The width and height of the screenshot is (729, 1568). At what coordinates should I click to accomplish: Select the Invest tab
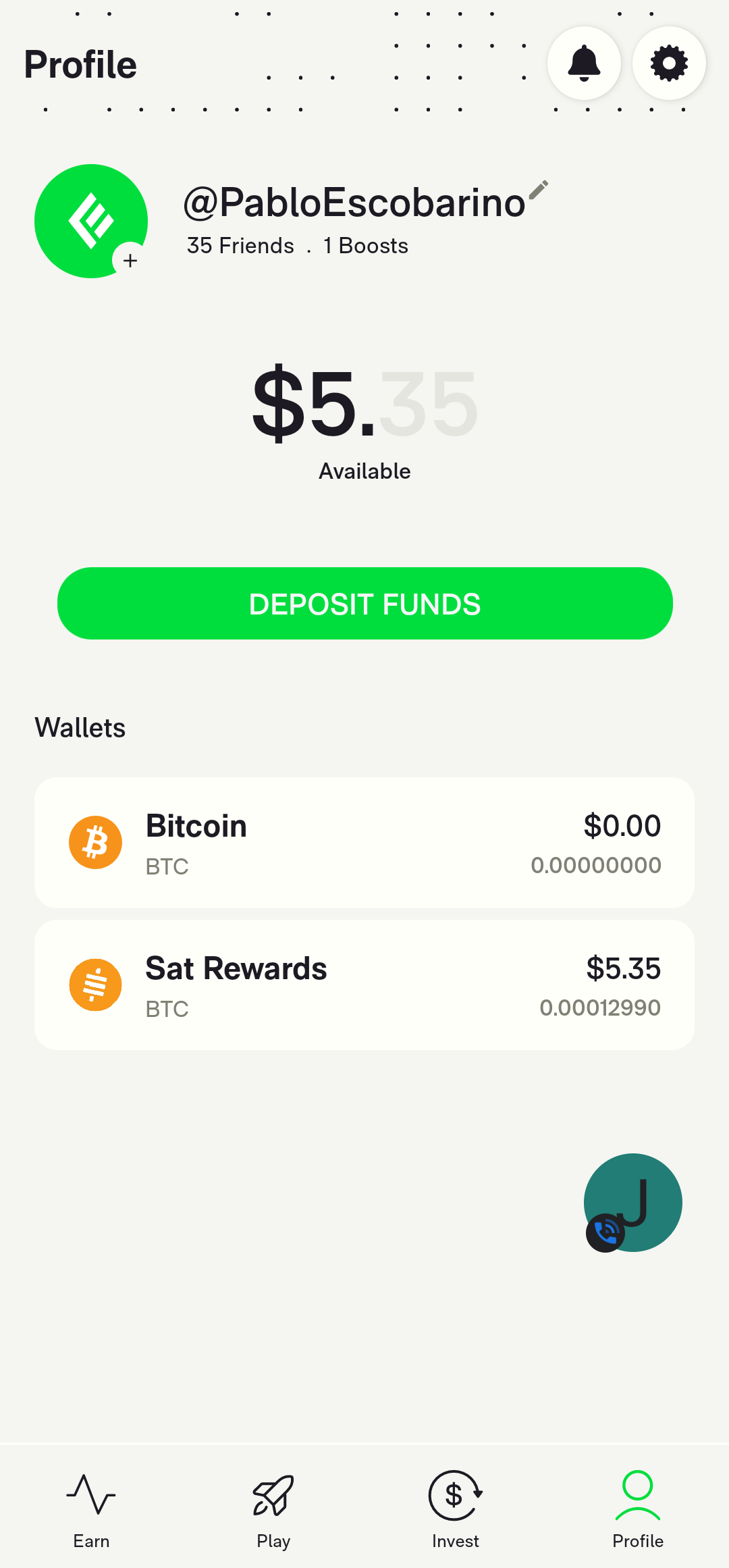coord(456,1510)
